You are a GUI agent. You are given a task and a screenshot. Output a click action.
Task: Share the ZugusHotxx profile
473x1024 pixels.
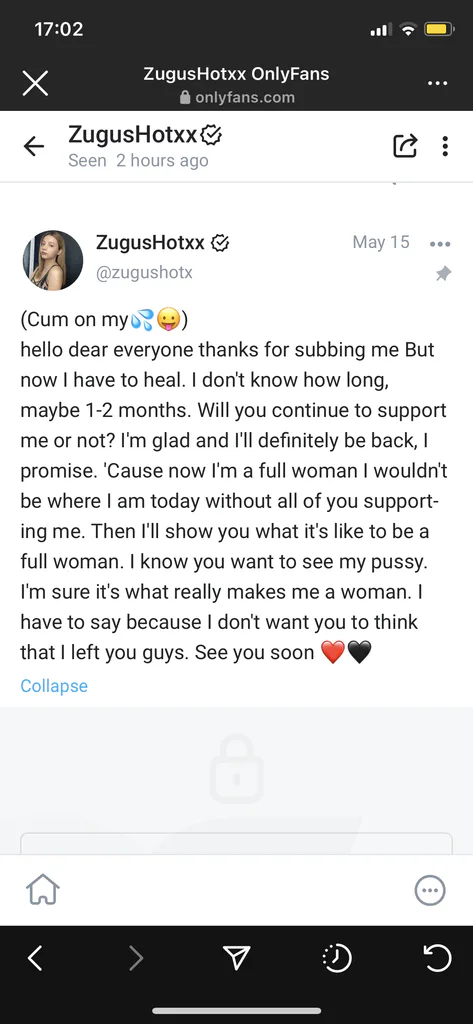point(404,146)
